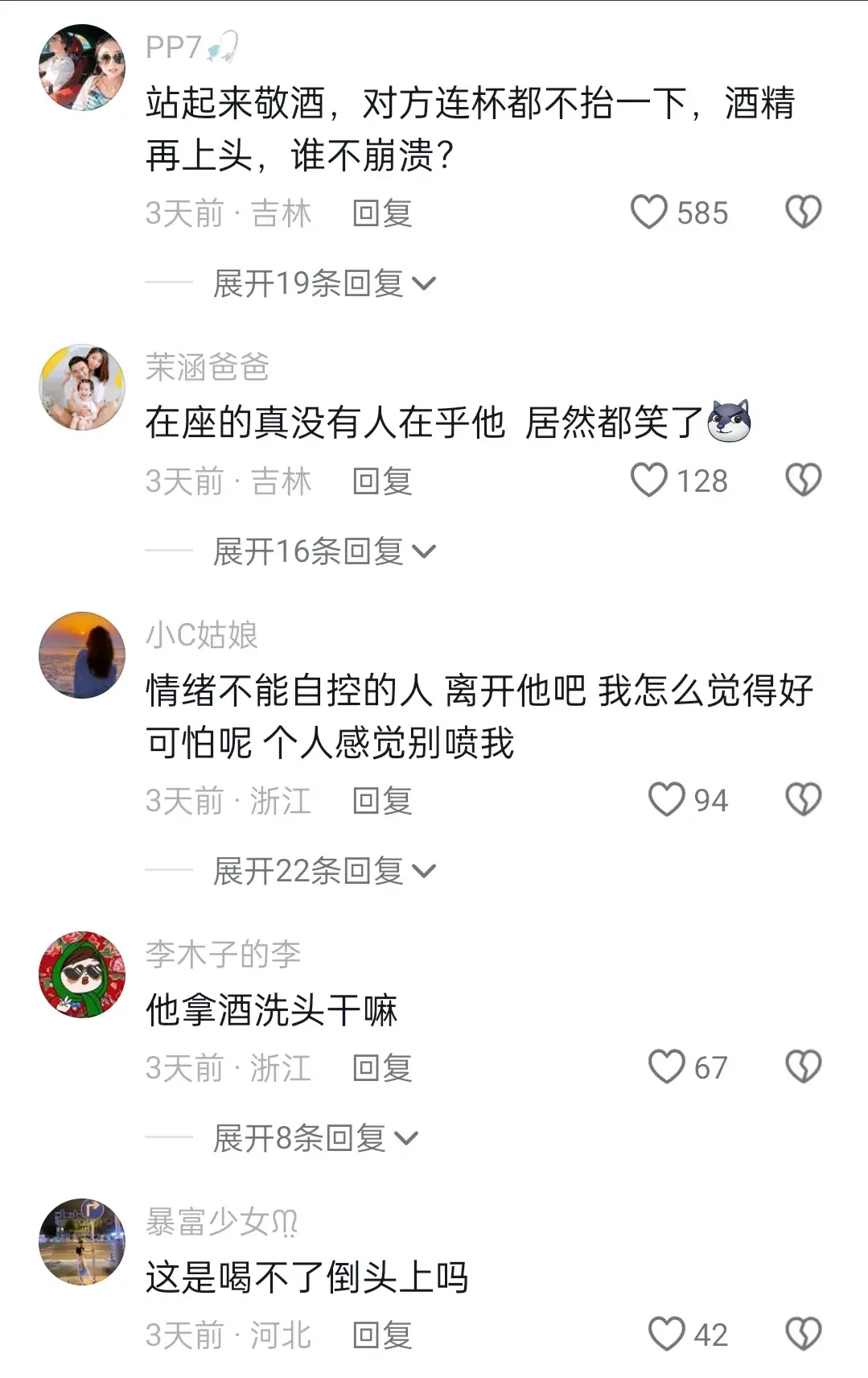Image resolution: width=868 pixels, height=1378 pixels.
Task: Like 李木子的李's comment
Action: coord(666,1067)
